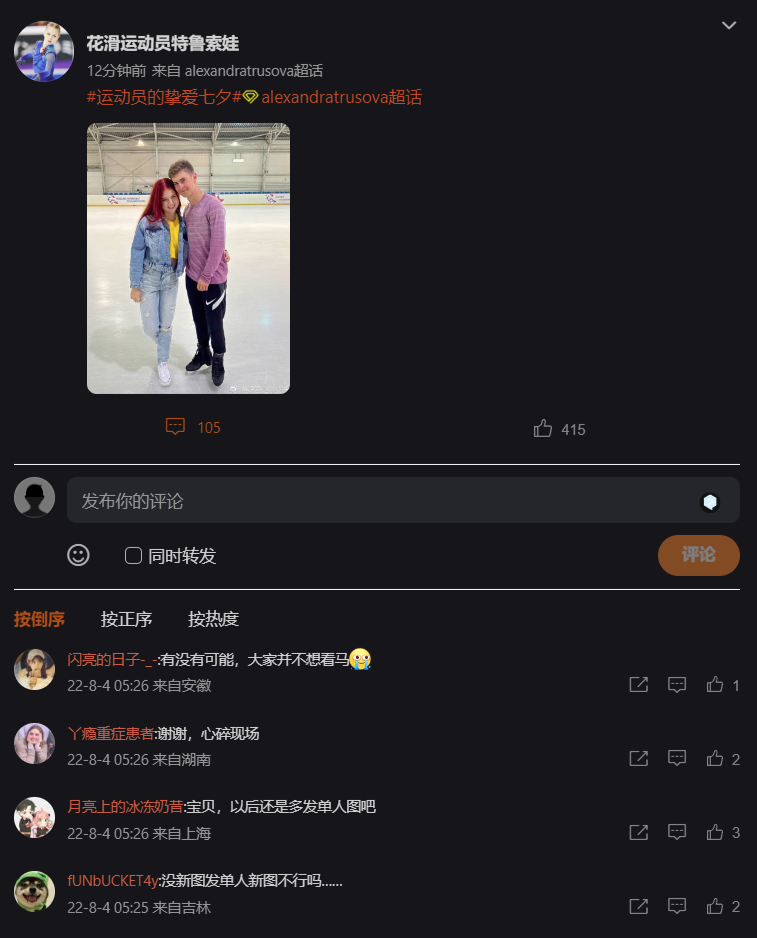View 月亮上的冰冻奶昔's profile
Viewport: 757px width, 938px height.
(124, 807)
